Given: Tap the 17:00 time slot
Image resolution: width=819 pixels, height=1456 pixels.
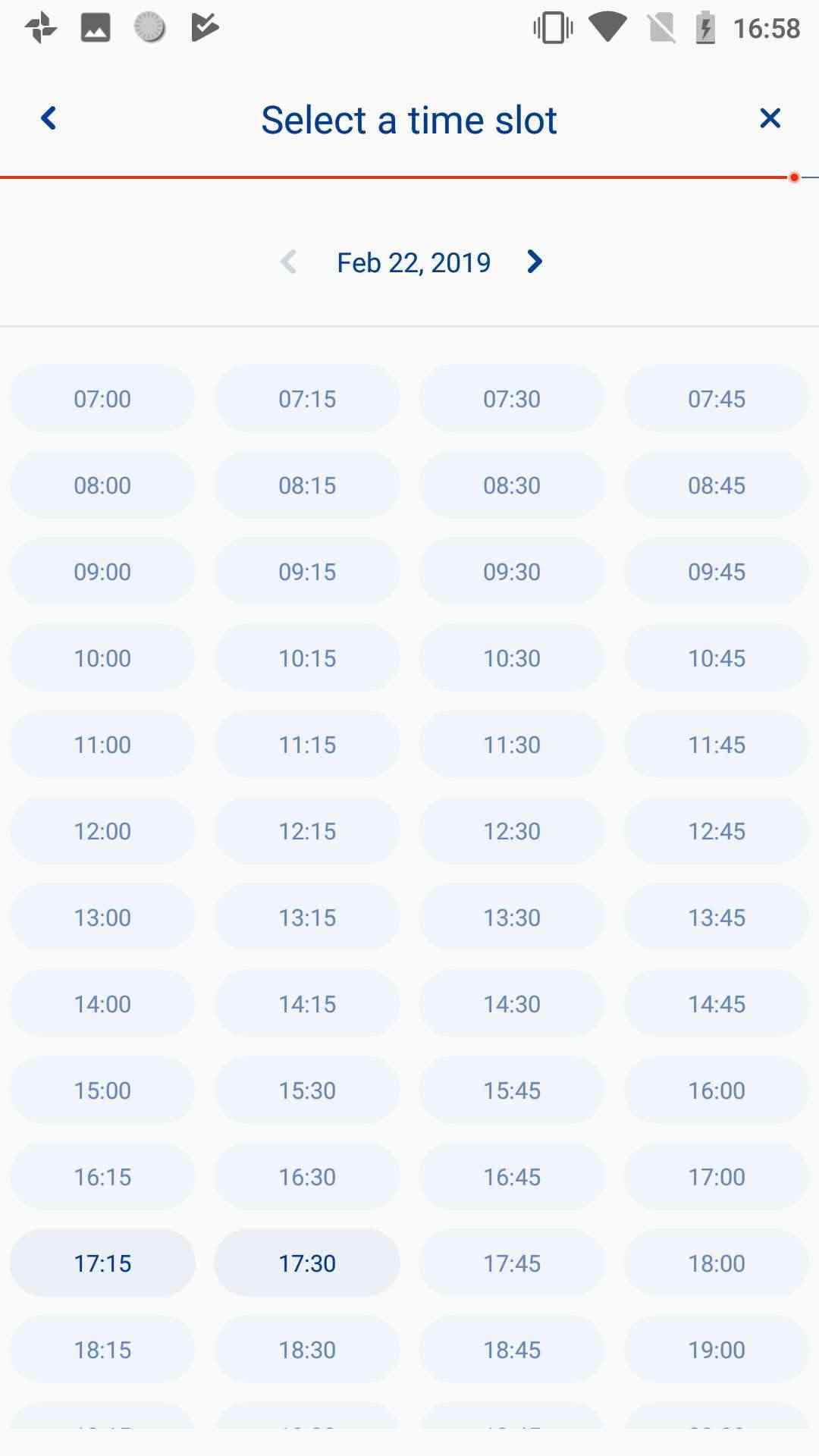Looking at the screenshot, I should tap(717, 1177).
